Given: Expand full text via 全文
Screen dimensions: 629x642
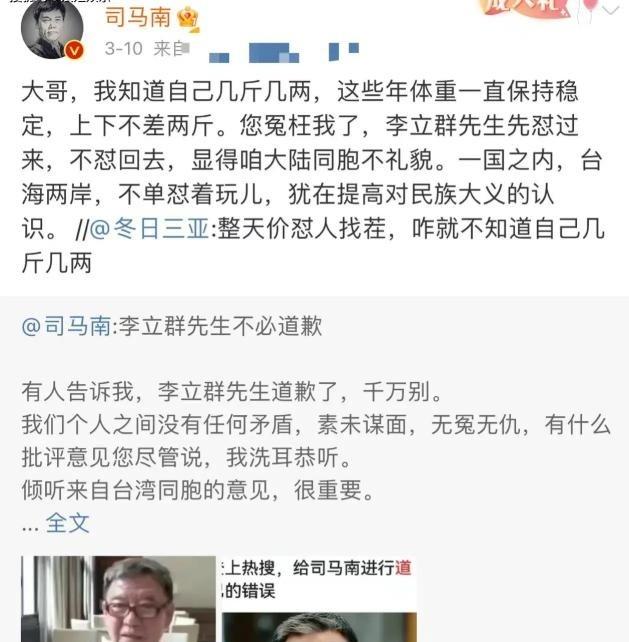Looking at the screenshot, I should coord(68,522).
